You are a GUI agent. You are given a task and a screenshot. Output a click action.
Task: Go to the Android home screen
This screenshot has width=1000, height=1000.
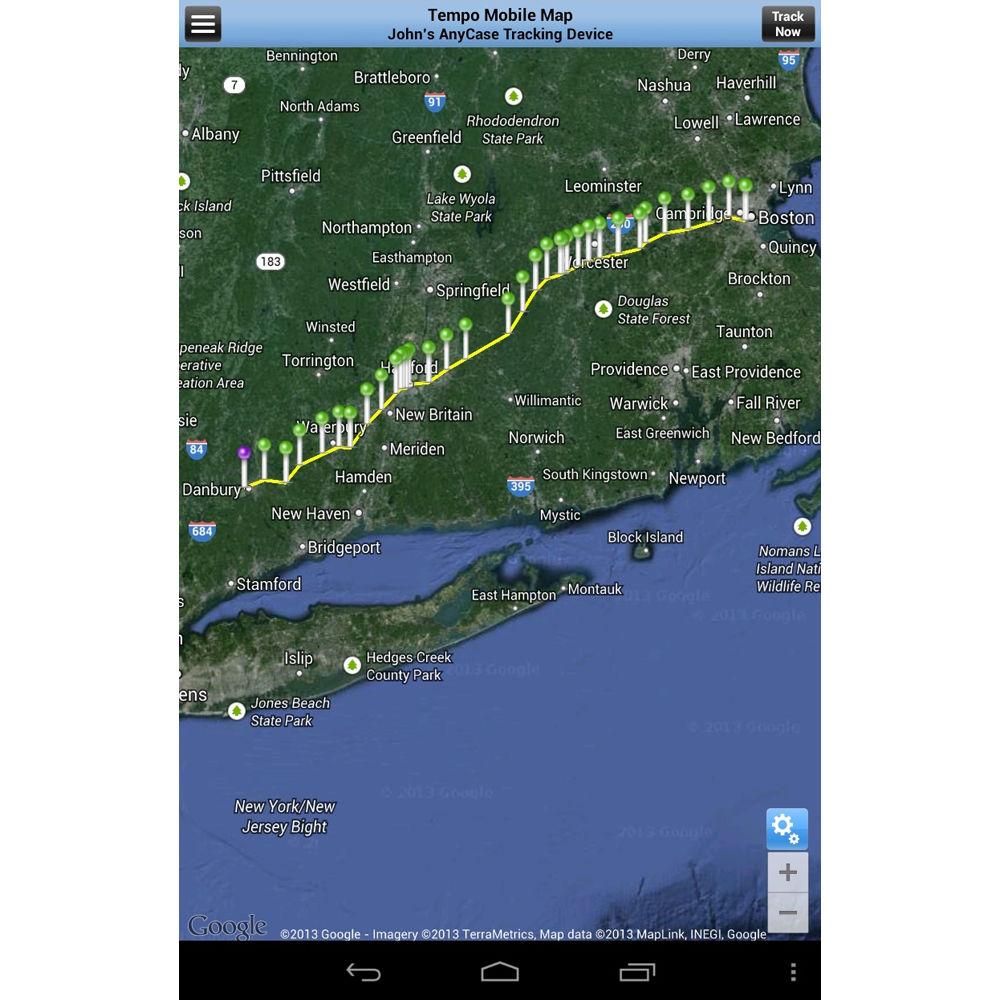(500, 972)
